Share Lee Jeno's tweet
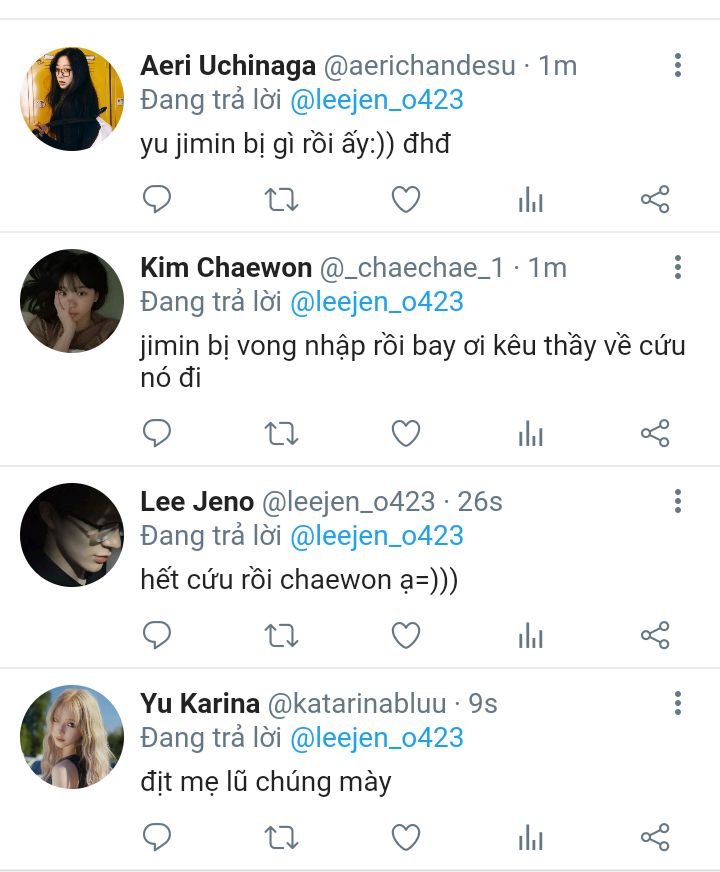This screenshot has width=720, height=872. click(654, 635)
